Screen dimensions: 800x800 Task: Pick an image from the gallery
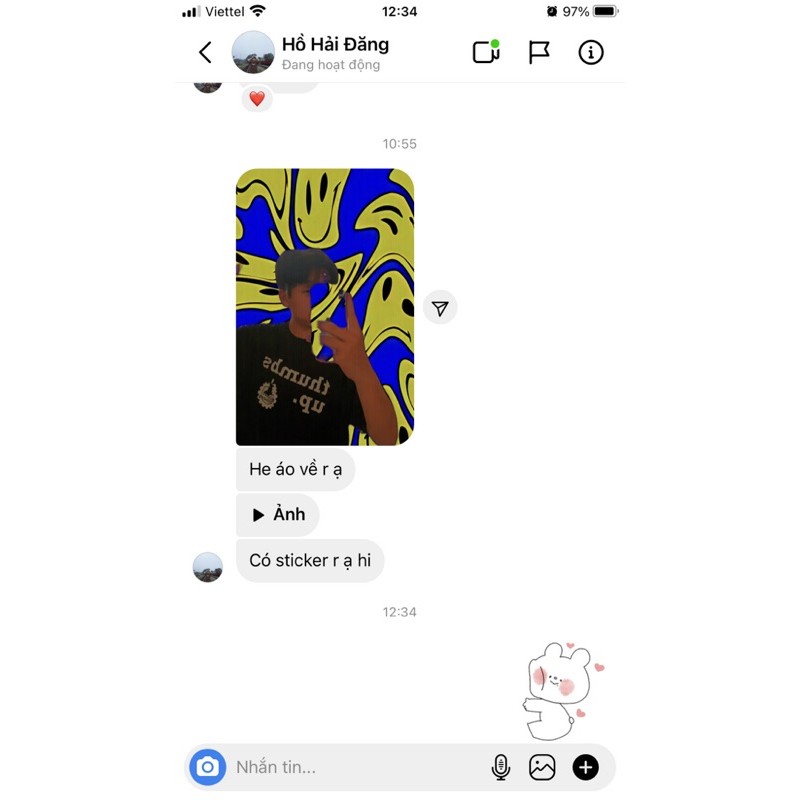click(542, 767)
